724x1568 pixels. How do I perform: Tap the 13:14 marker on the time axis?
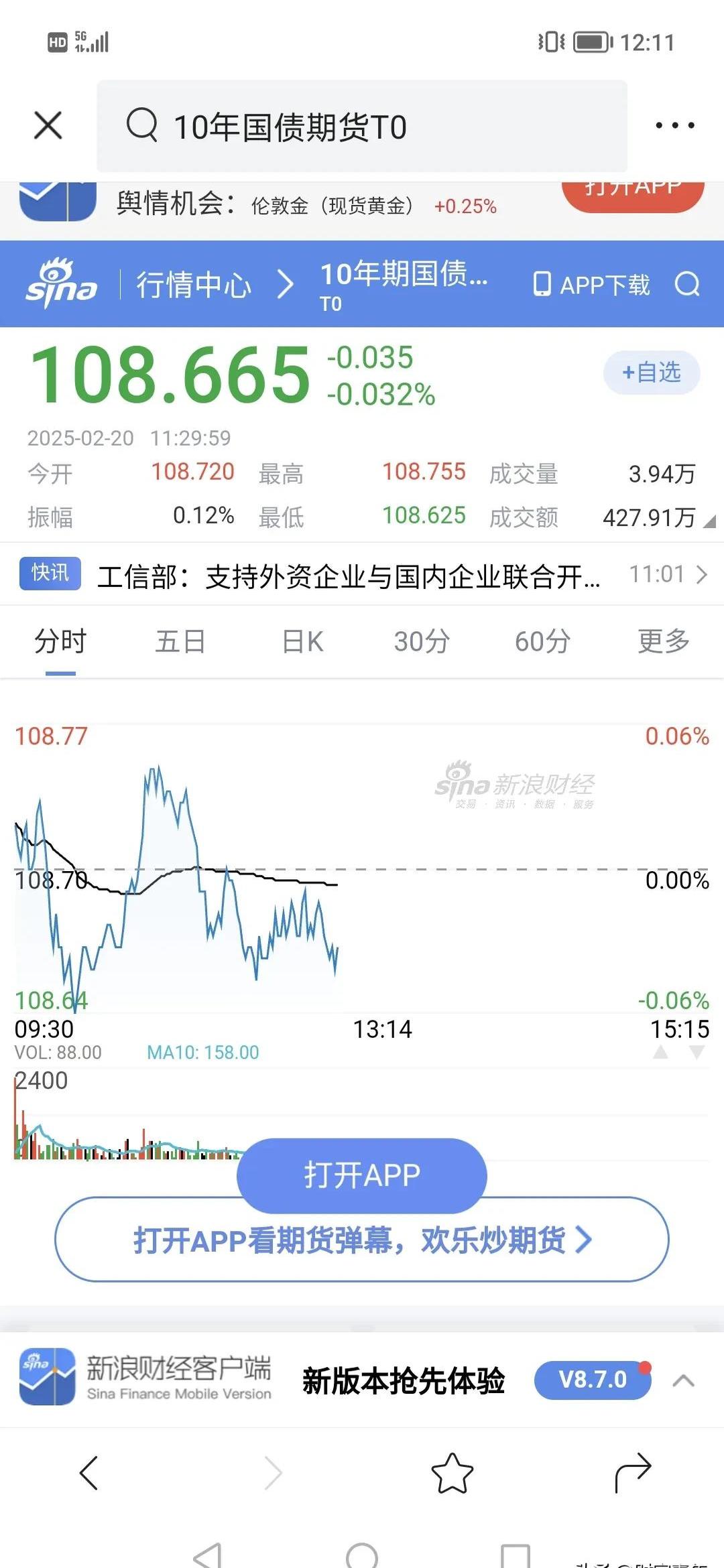[384, 1030]
